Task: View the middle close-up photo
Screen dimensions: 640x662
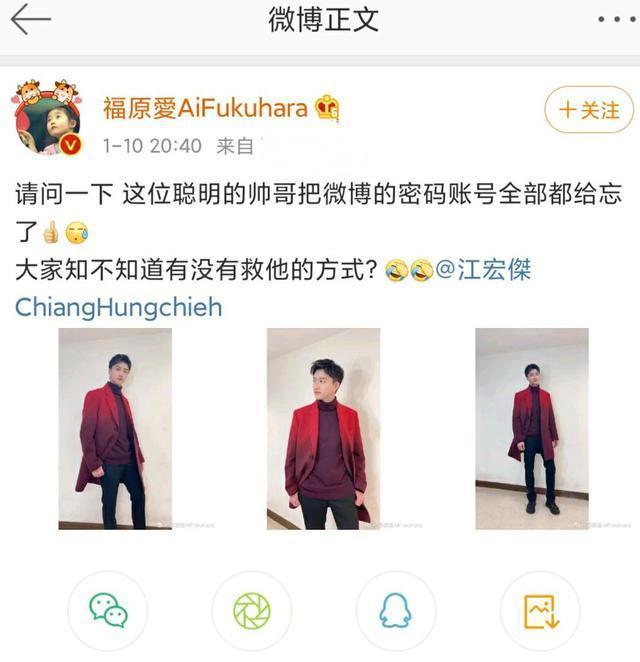Action: click(x=323, y=428)
